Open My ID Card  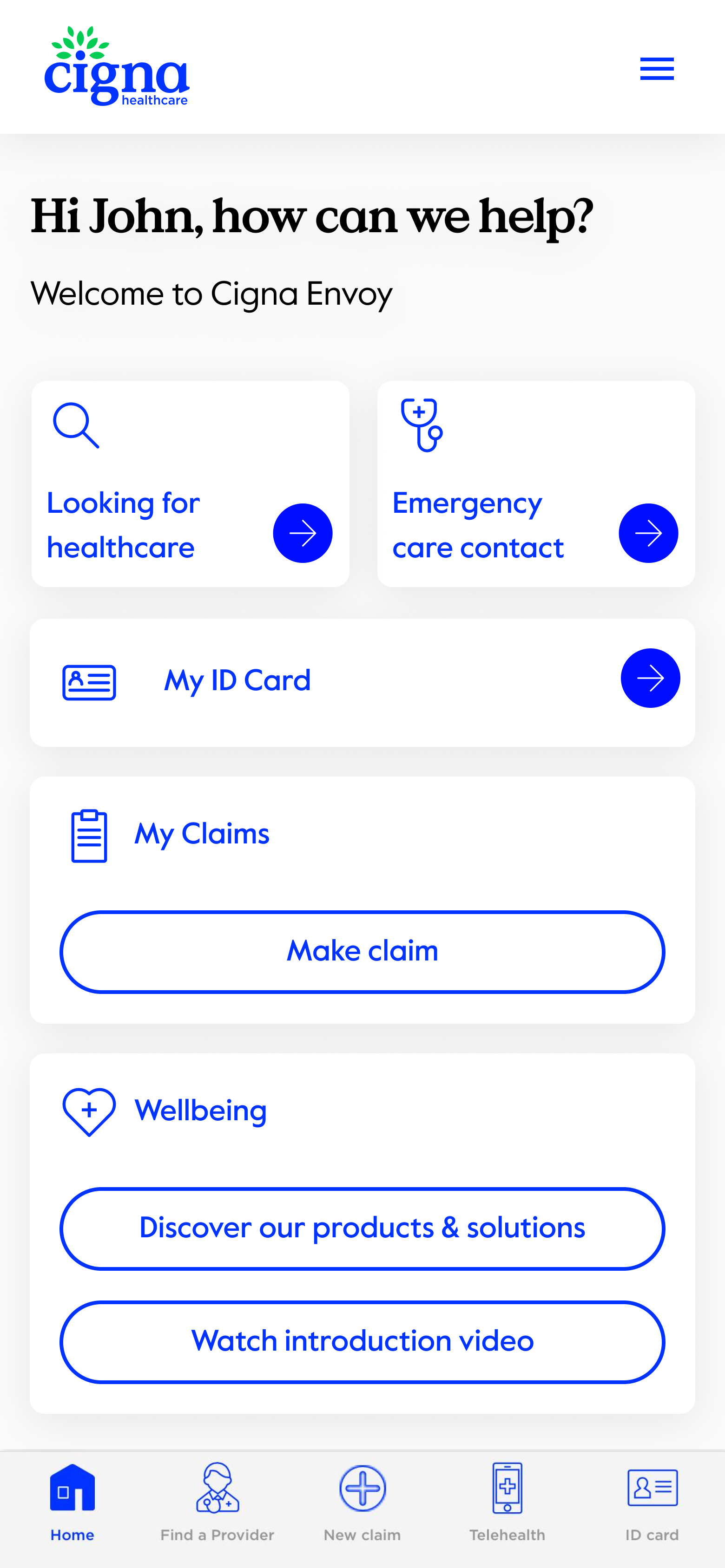[x=362, y=682]
